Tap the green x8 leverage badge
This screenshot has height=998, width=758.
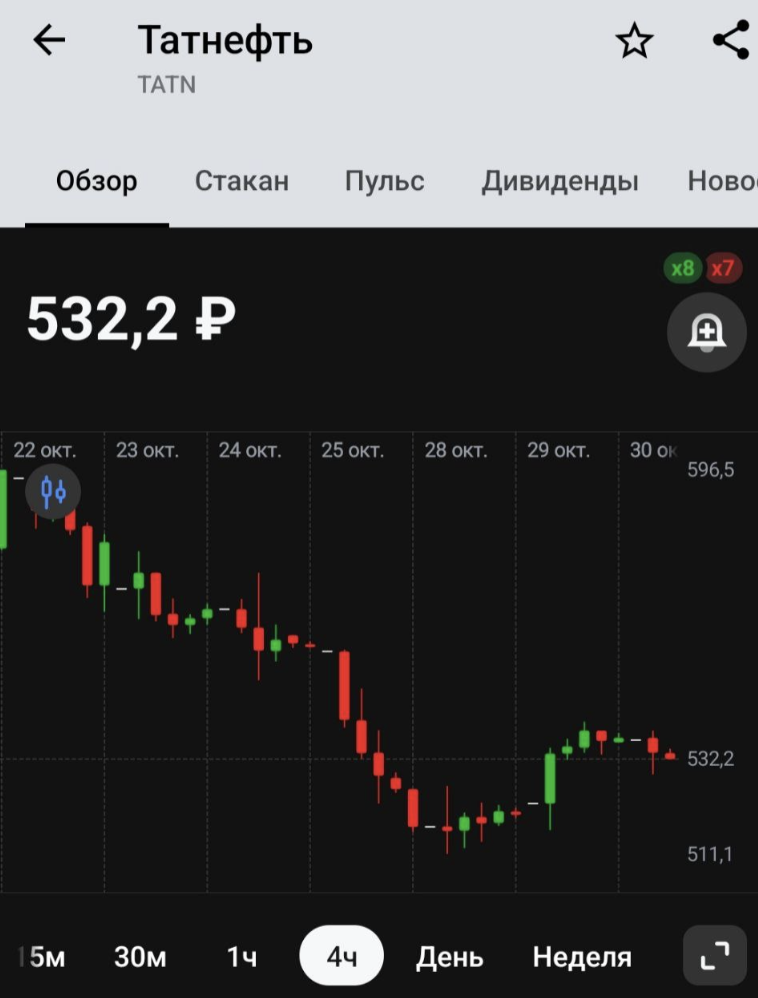point(682,268)
